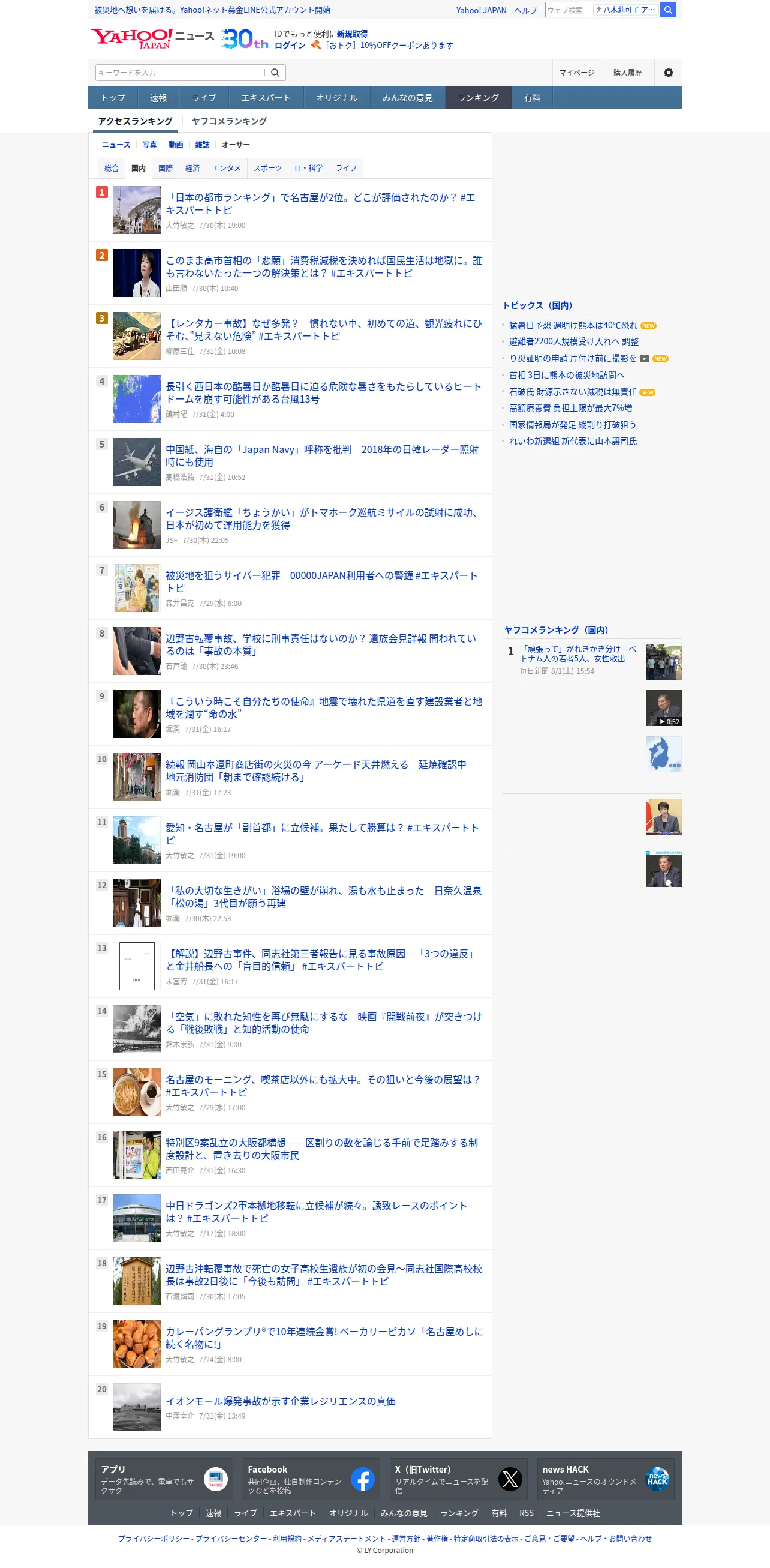Open rank 10 article on 岡山奉還町商店街 fire
The image size is (770, 1568).
click(x=316, y=770)
